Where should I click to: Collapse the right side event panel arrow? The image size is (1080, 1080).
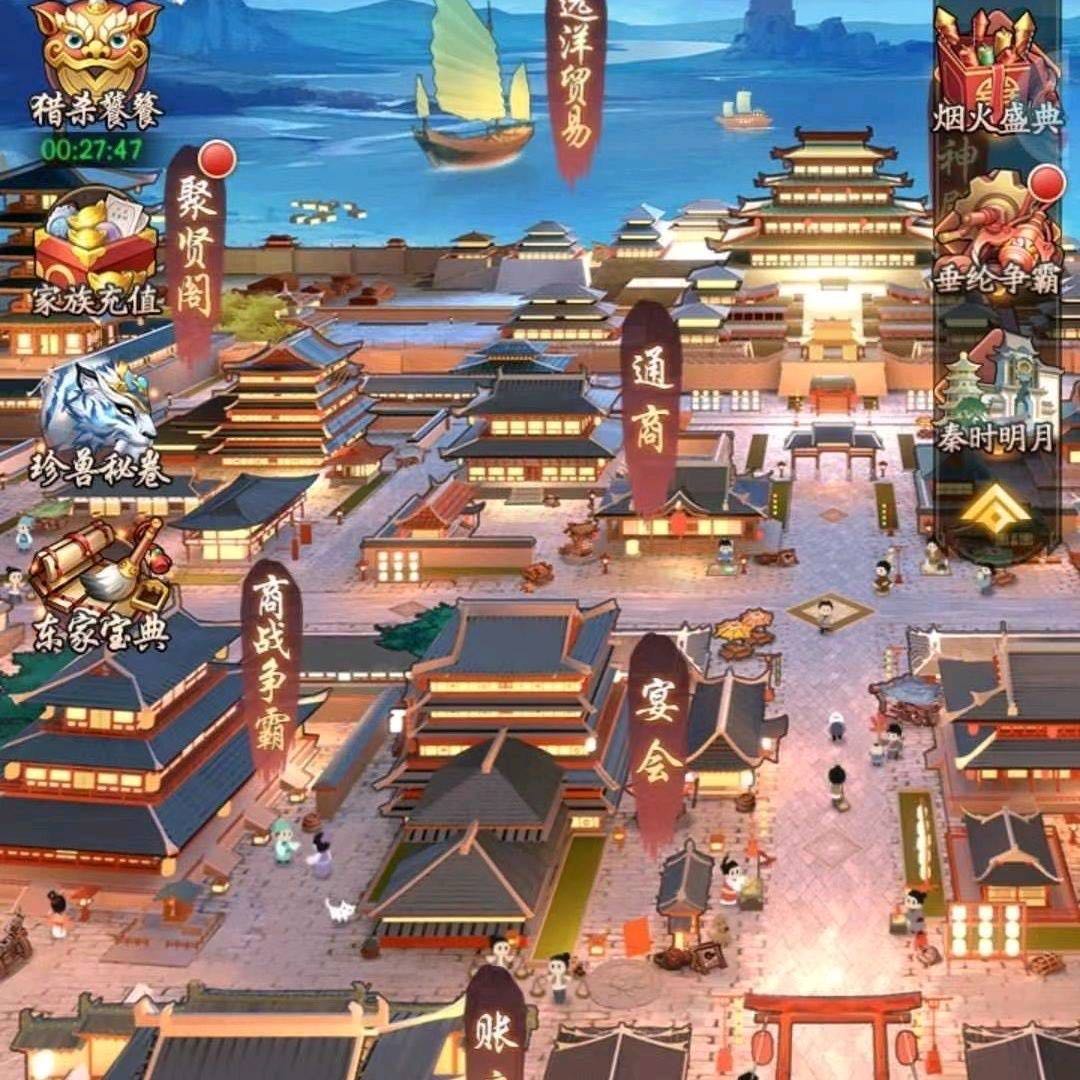995,508
